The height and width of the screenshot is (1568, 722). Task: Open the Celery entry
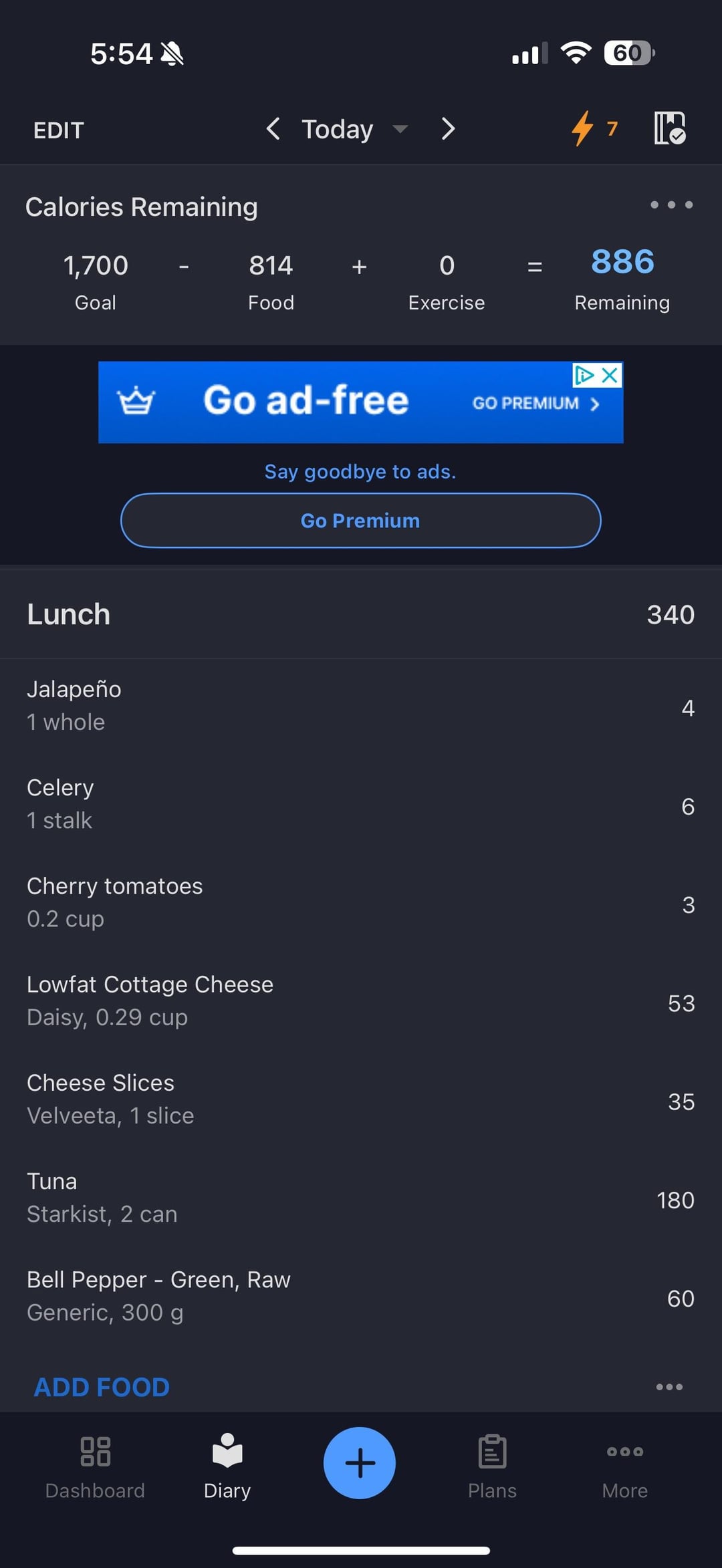(361, 805)
